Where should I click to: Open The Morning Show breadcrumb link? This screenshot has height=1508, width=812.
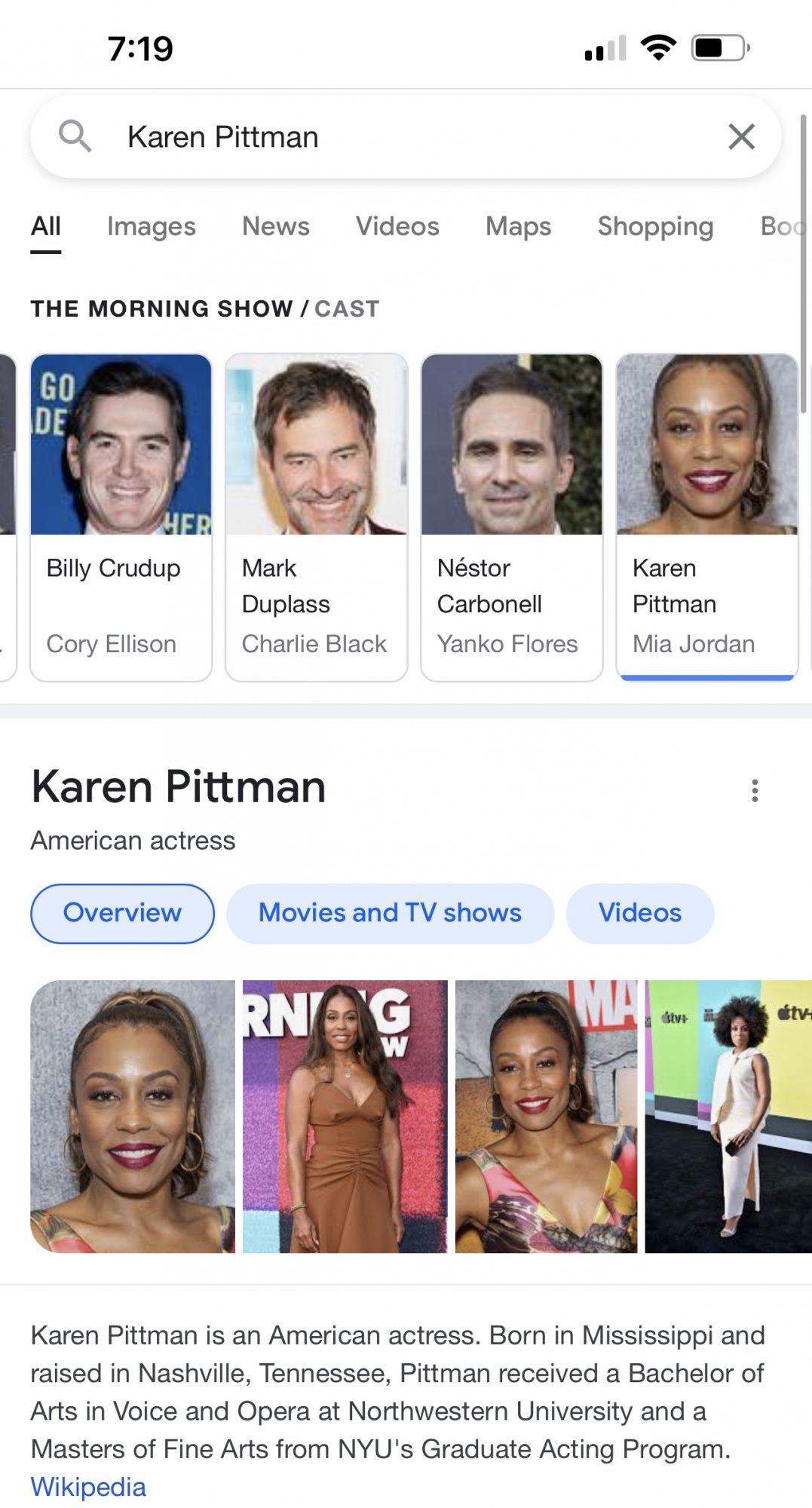pyautogui.click(x=161, y=308)
